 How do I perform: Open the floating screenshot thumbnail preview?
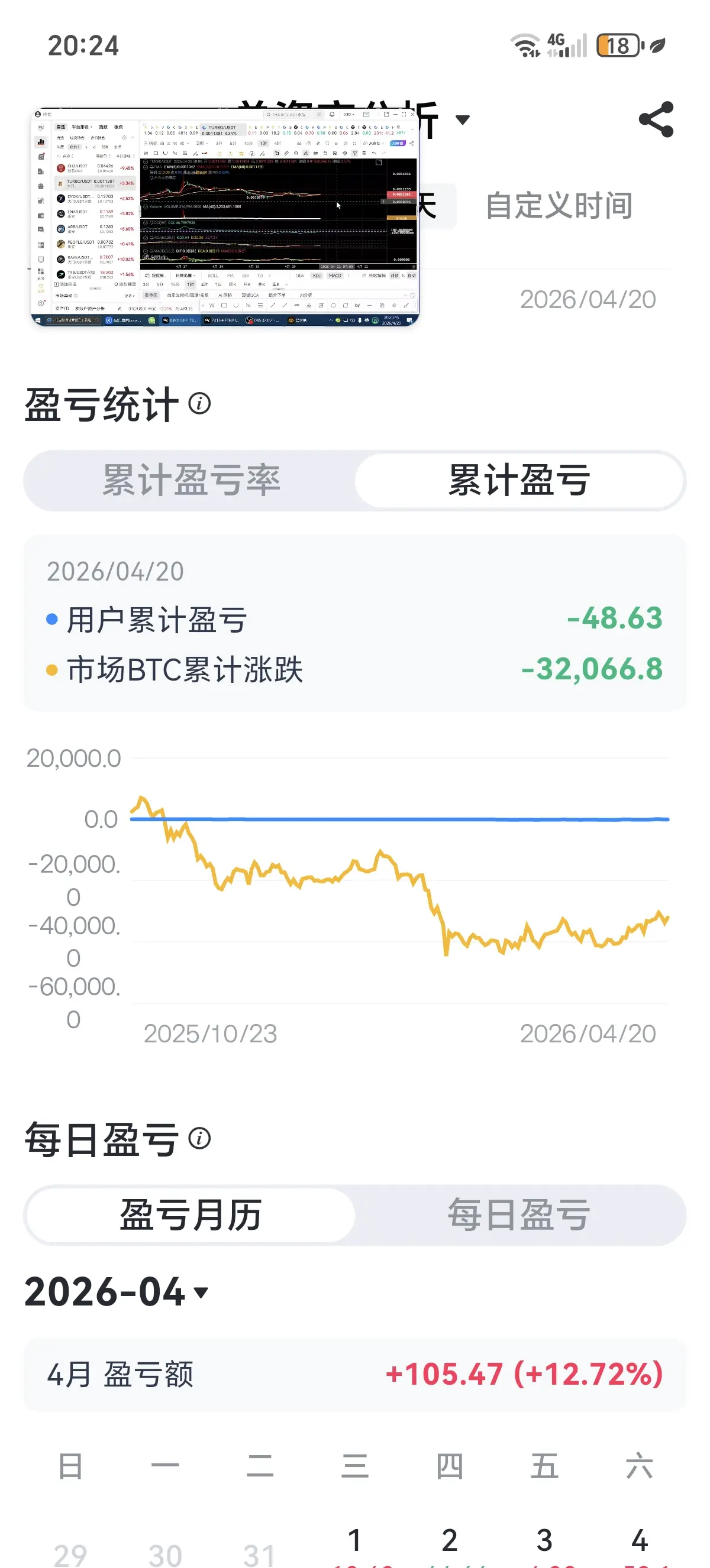225,217
